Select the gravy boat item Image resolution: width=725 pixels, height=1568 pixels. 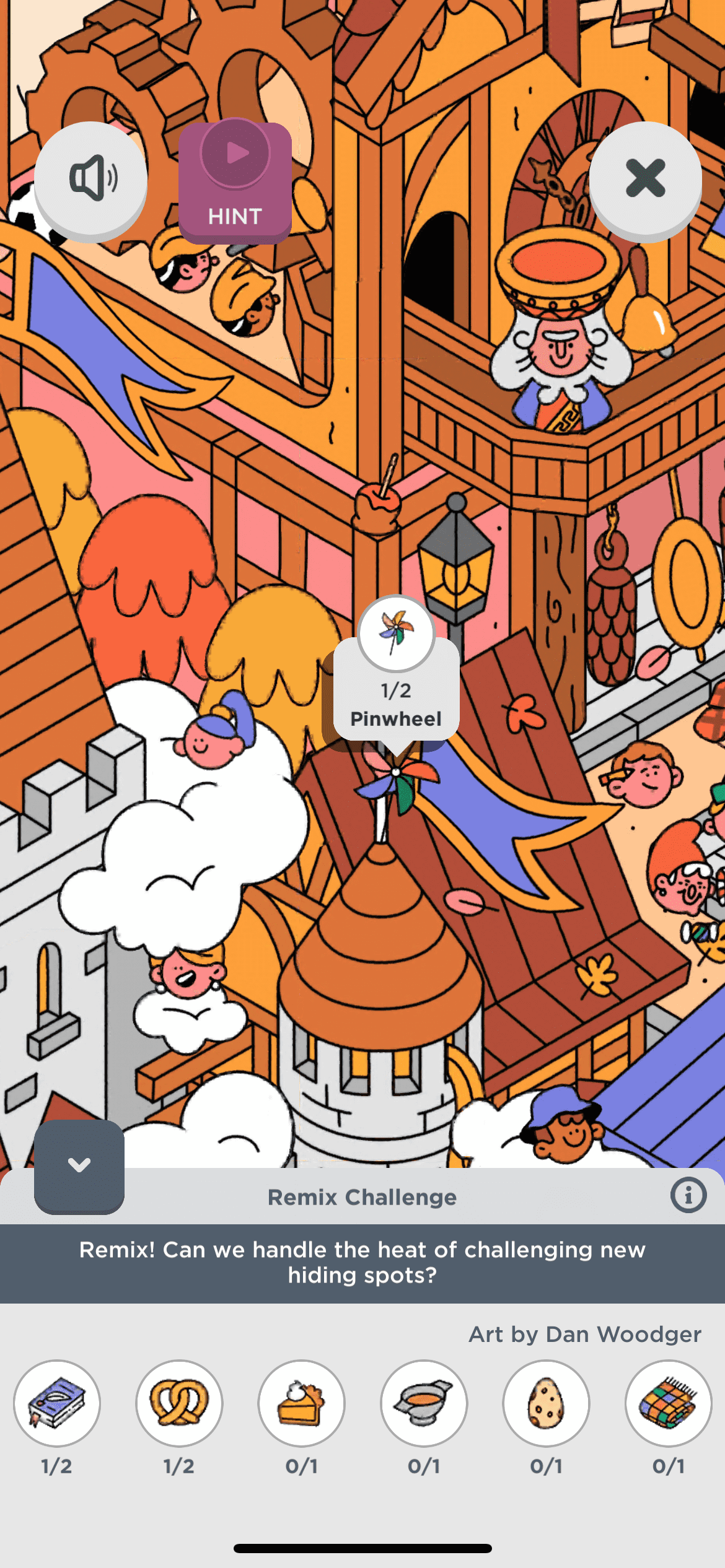click(x=424, y=1403)
